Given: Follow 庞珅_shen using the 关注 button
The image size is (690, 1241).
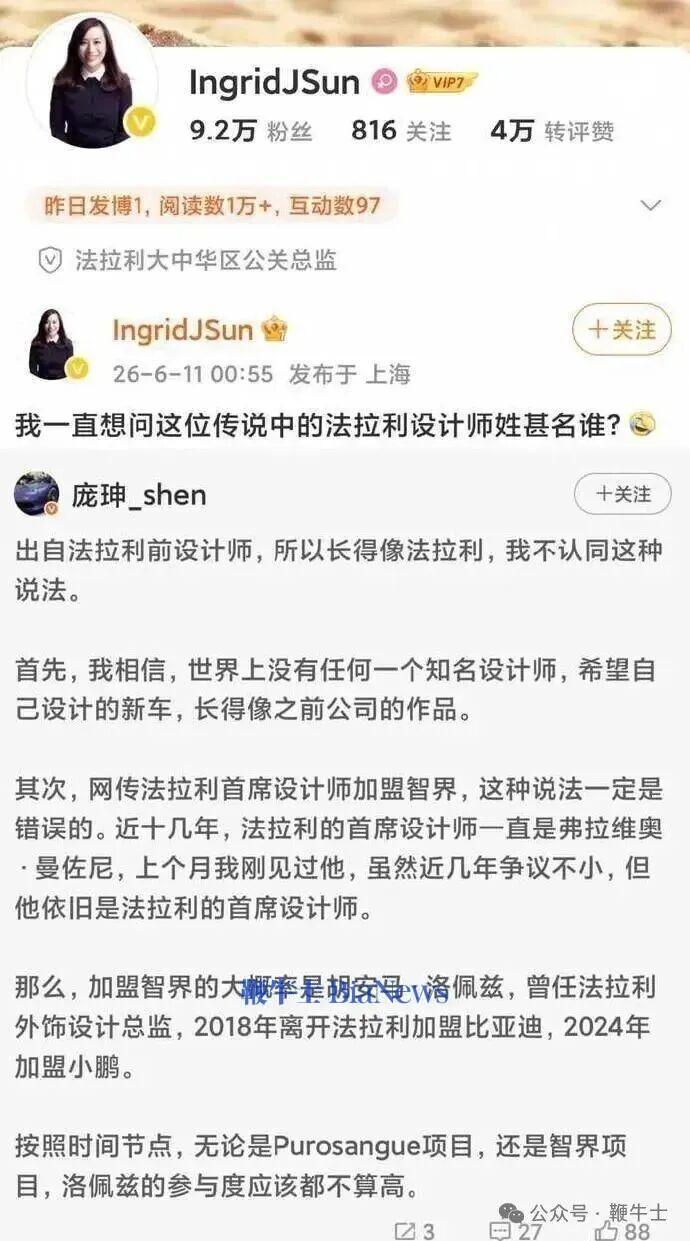Looking at the screenshot, I should coord(622,494).
